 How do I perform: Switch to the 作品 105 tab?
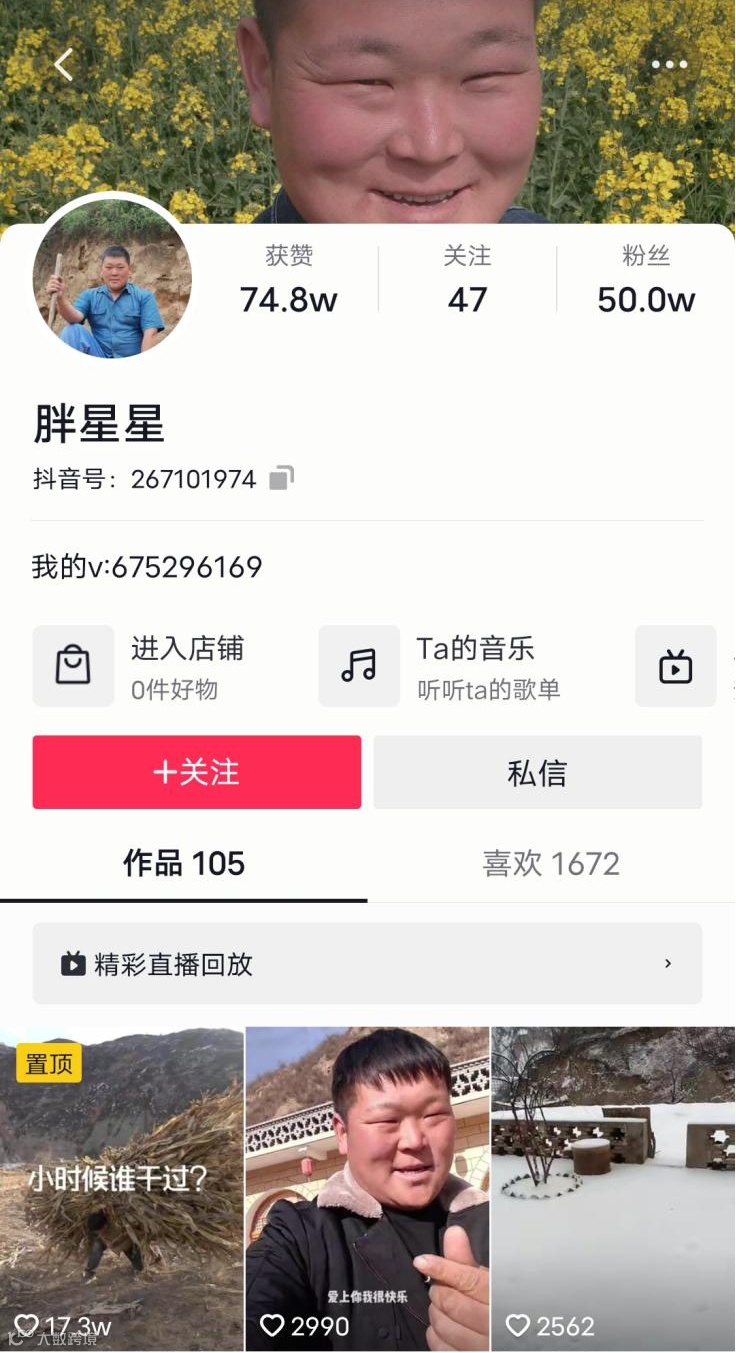pyautogui.click(x=184, y=864)
